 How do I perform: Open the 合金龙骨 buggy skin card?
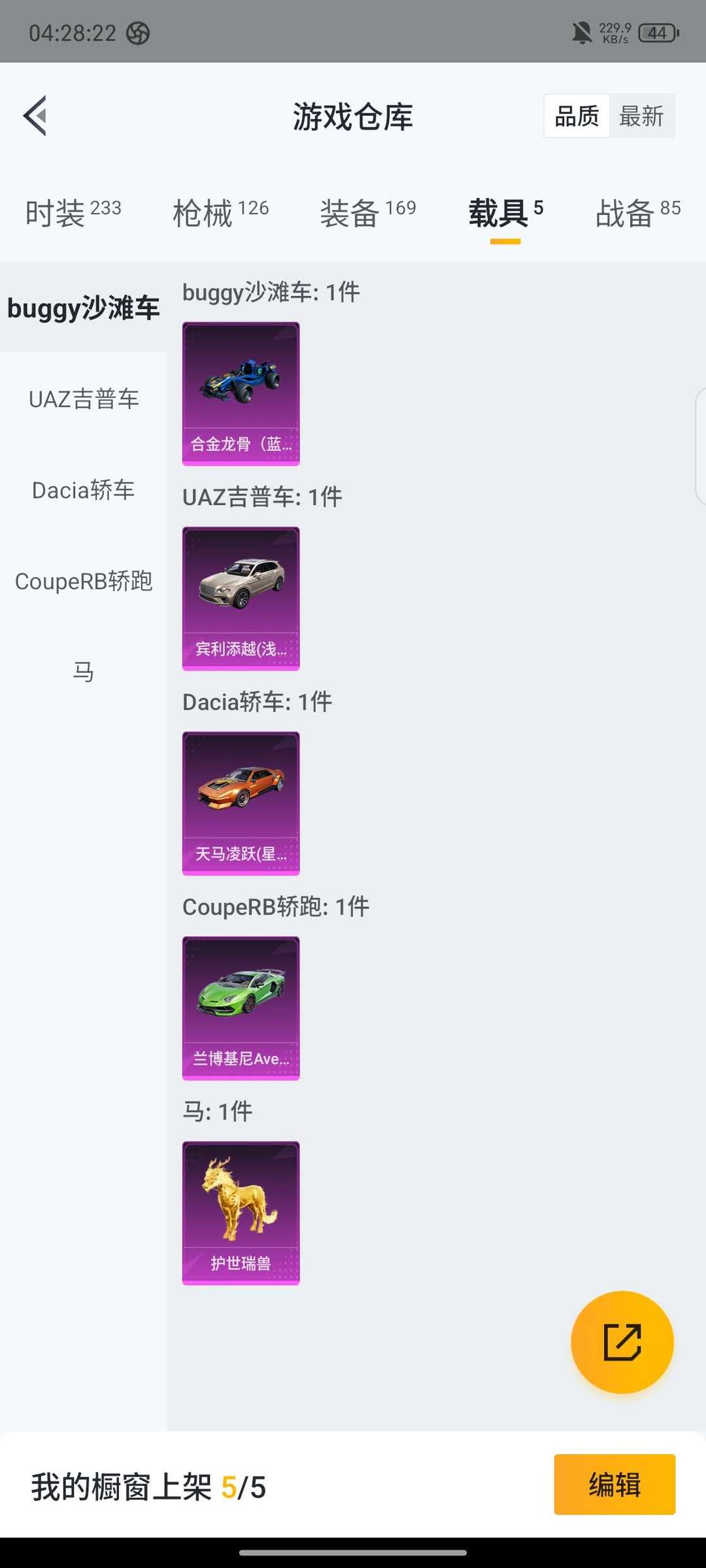241,393
